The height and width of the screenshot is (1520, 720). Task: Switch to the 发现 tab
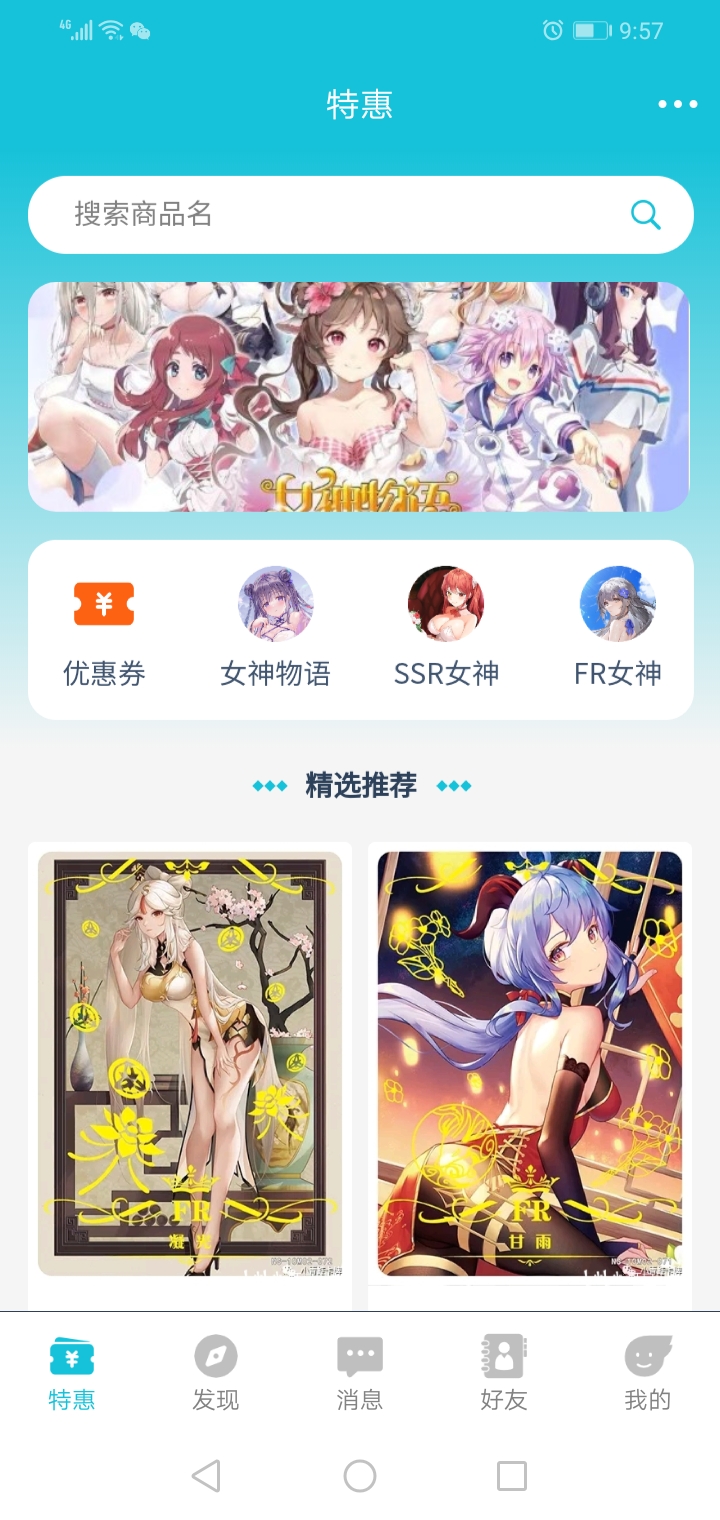pyautogui.click(x=216, y=1374)
